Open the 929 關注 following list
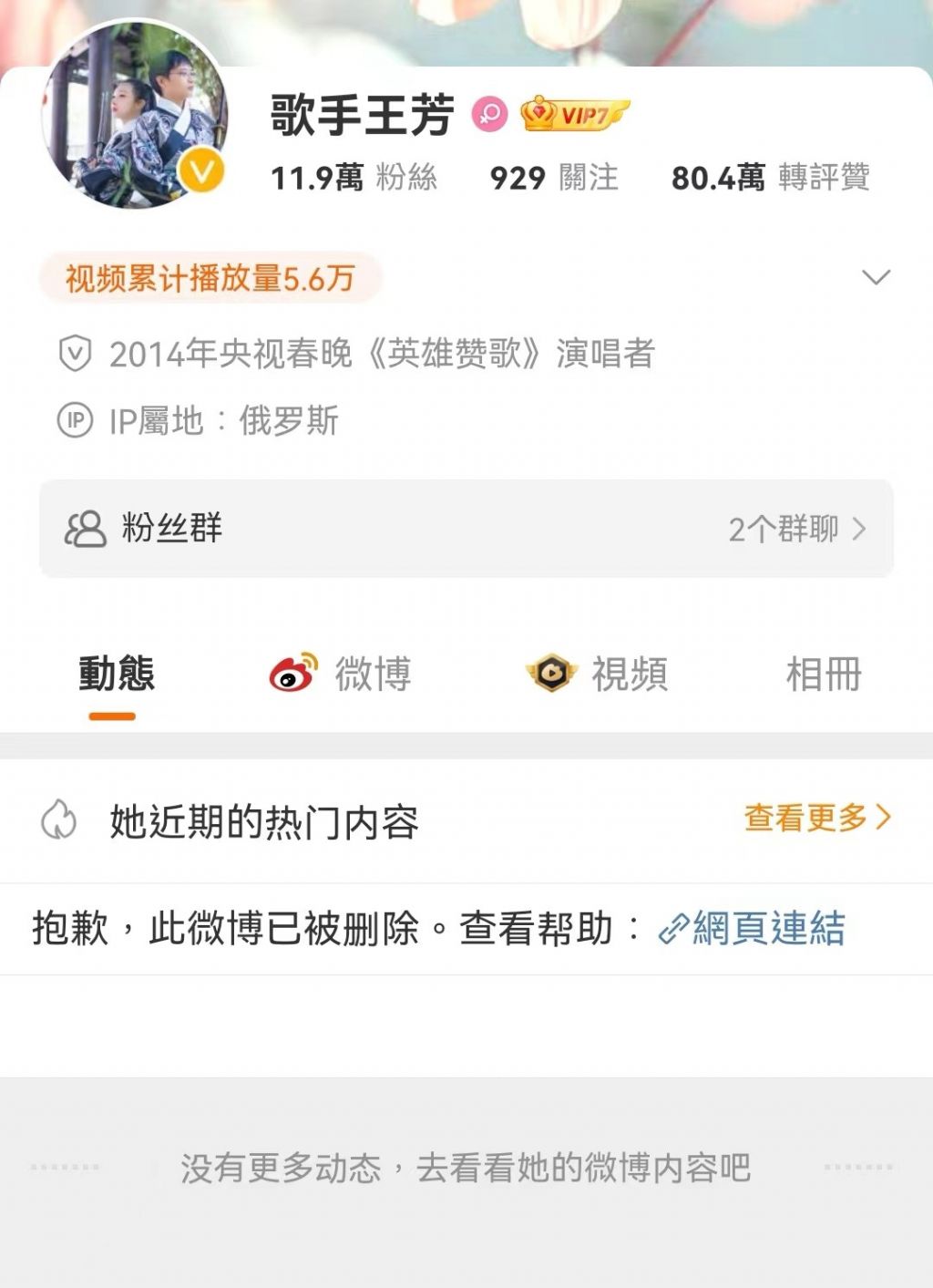The height and width of the screenshot is (1288, 933). point(554,178)
